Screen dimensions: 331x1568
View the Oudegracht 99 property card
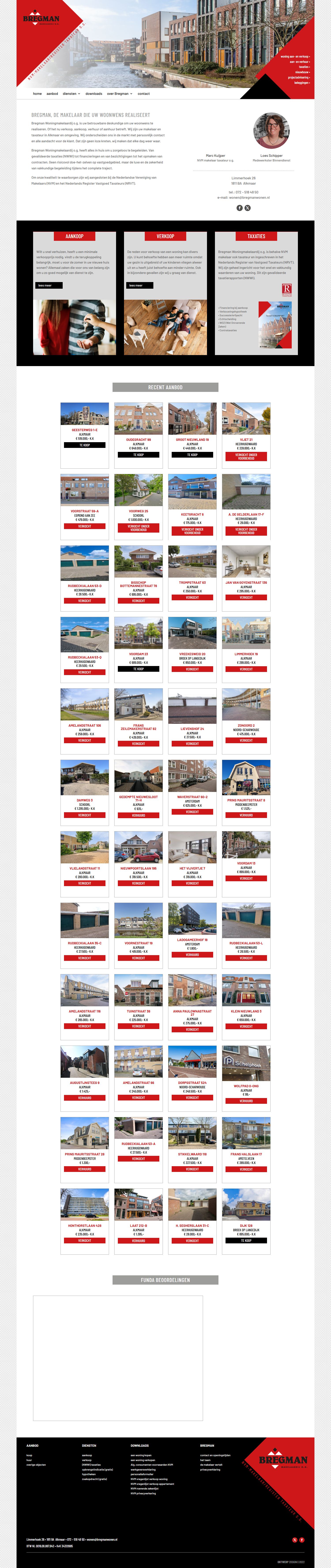138,440
